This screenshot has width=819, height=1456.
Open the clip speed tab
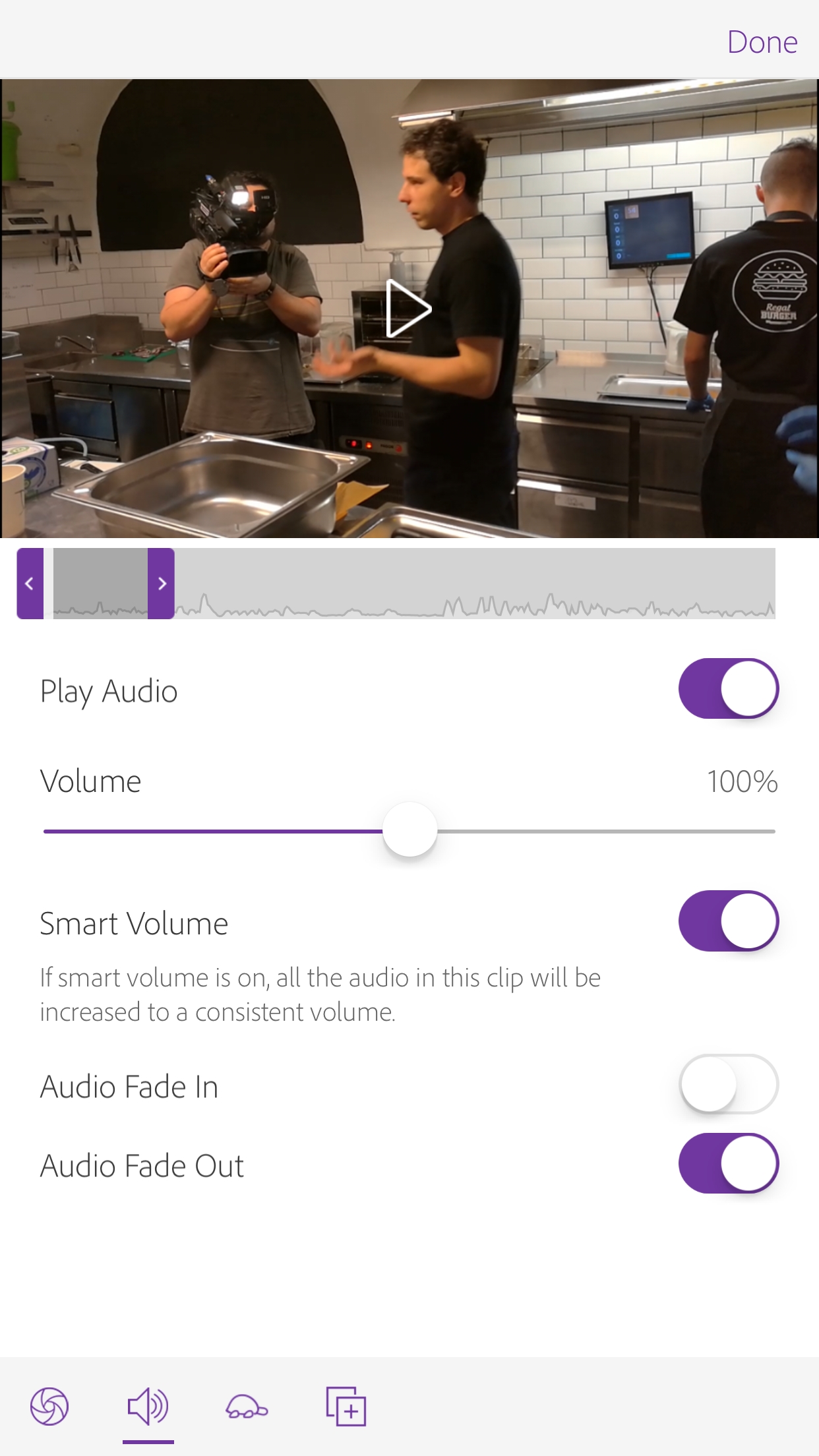click(247, 1407)
